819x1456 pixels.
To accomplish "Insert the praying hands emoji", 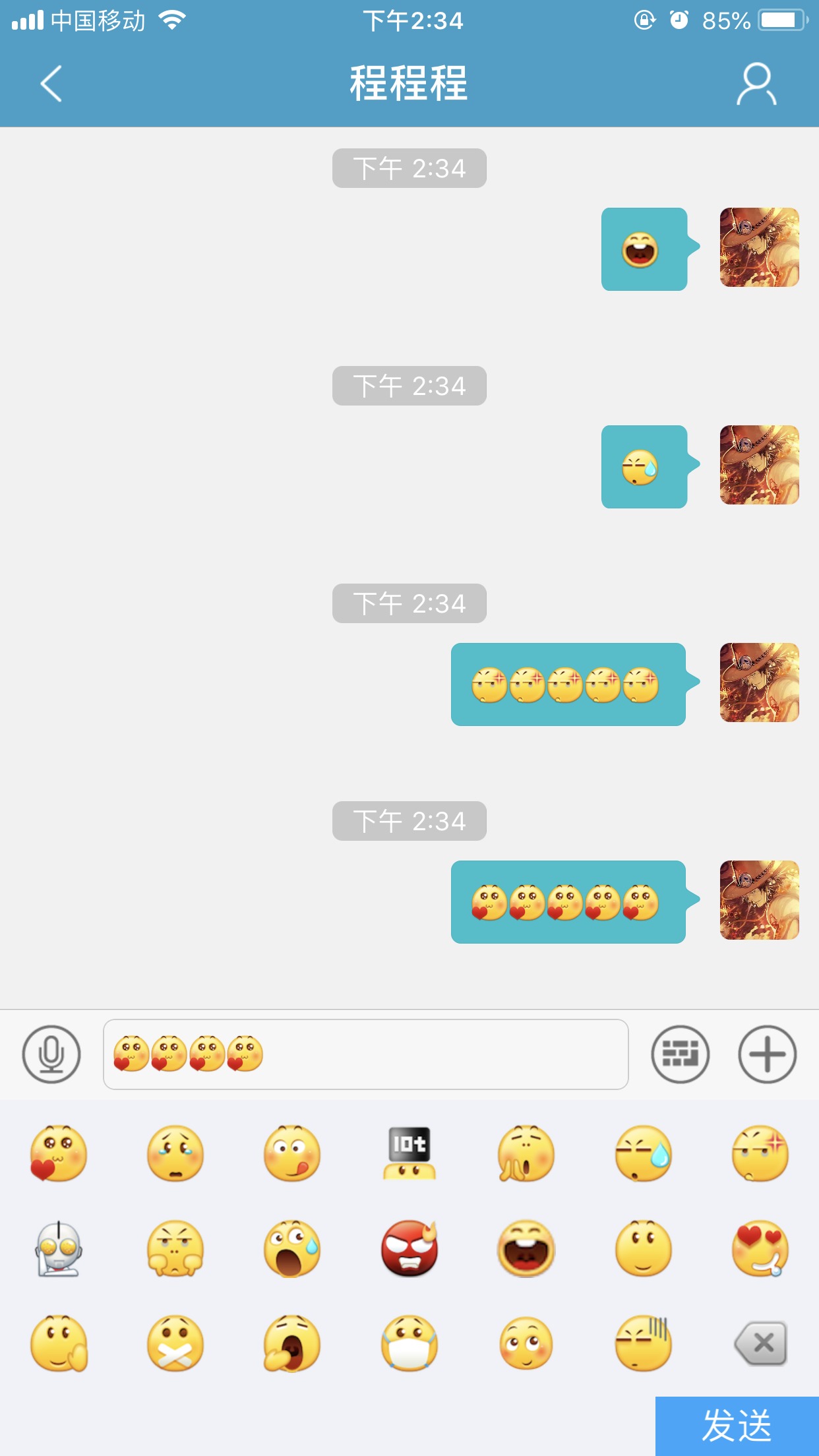I will click(x=526, y=1153).
